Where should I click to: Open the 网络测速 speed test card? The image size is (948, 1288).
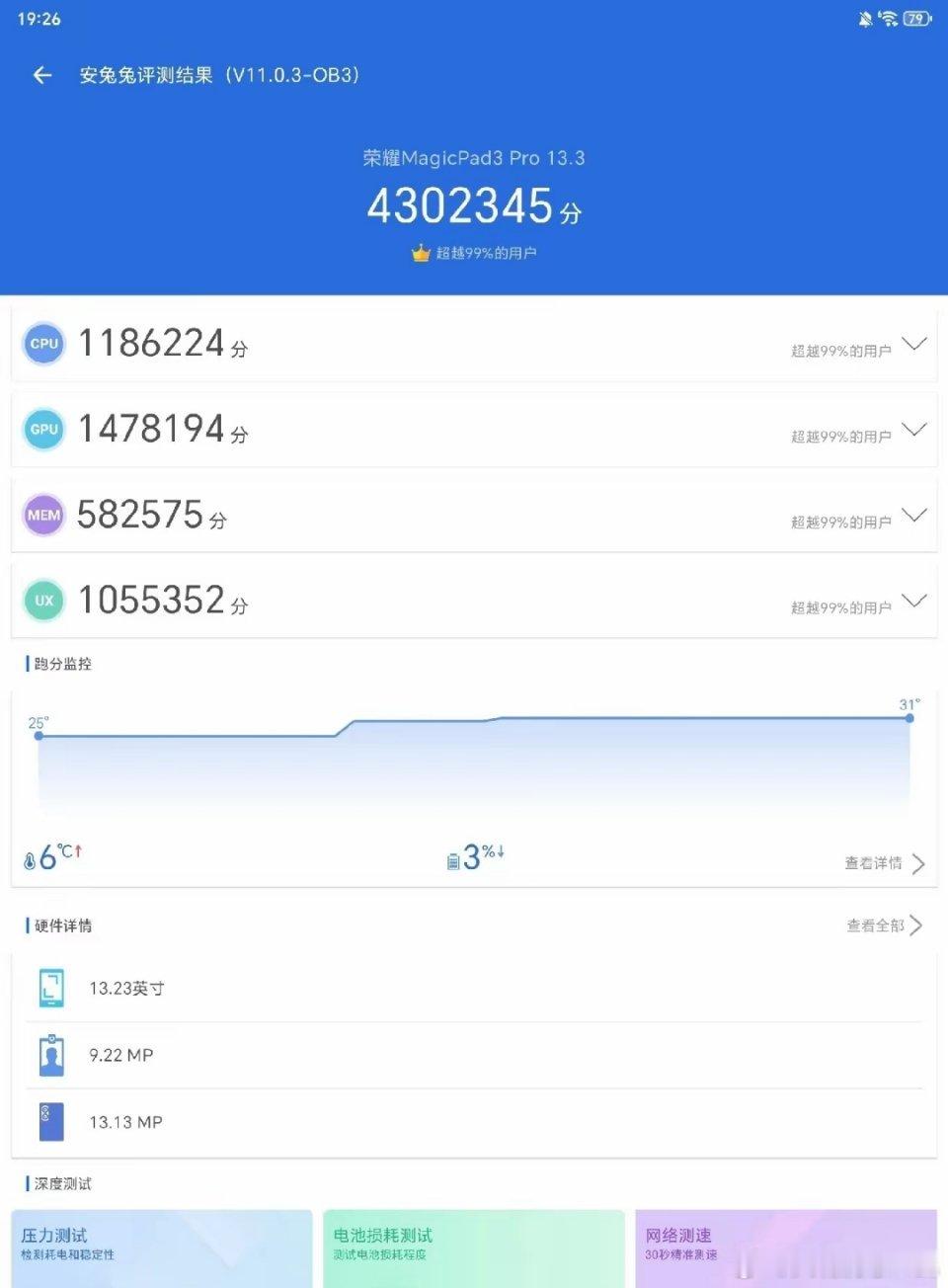[785, 1247]
